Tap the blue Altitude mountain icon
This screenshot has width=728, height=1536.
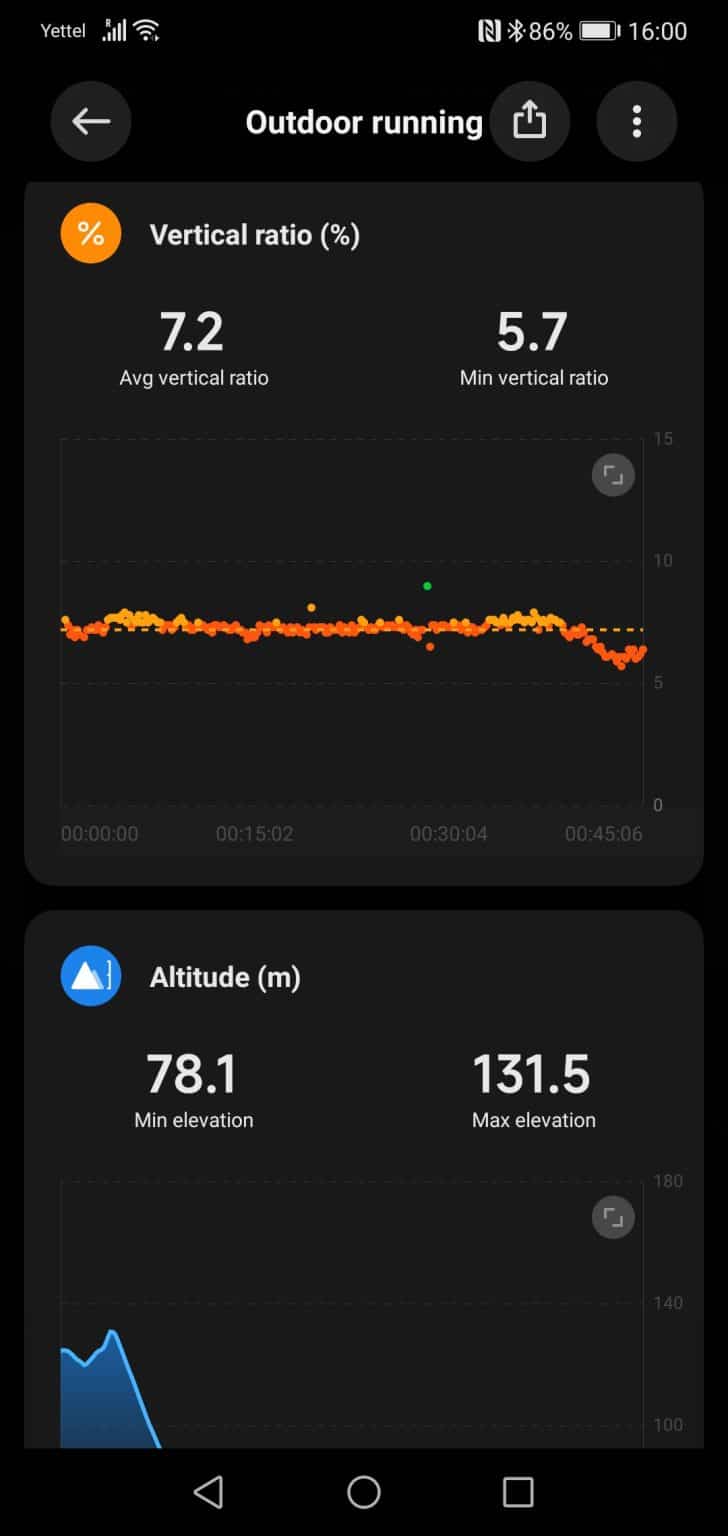point(90,975)
